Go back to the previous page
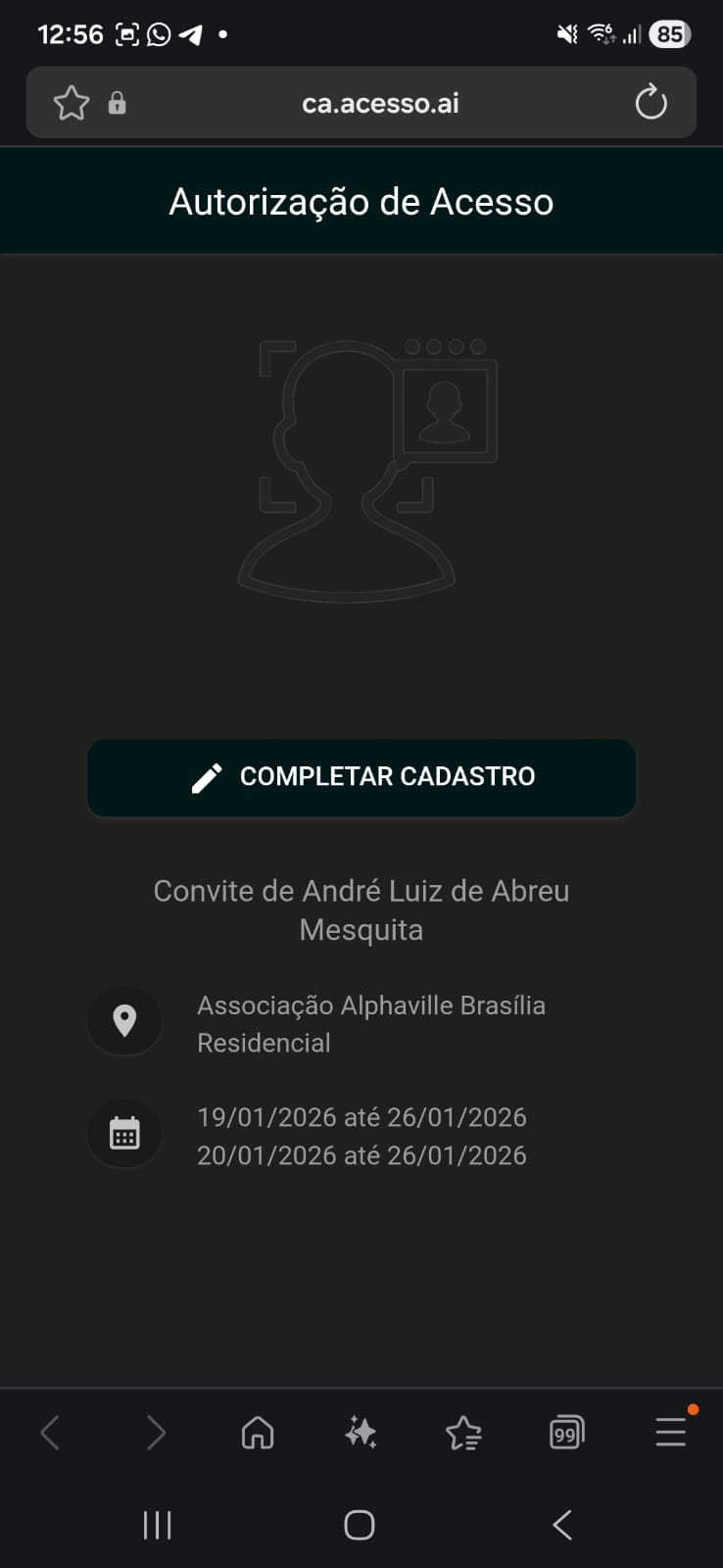Viewport: 723px width, 1568px height. 51,1434
